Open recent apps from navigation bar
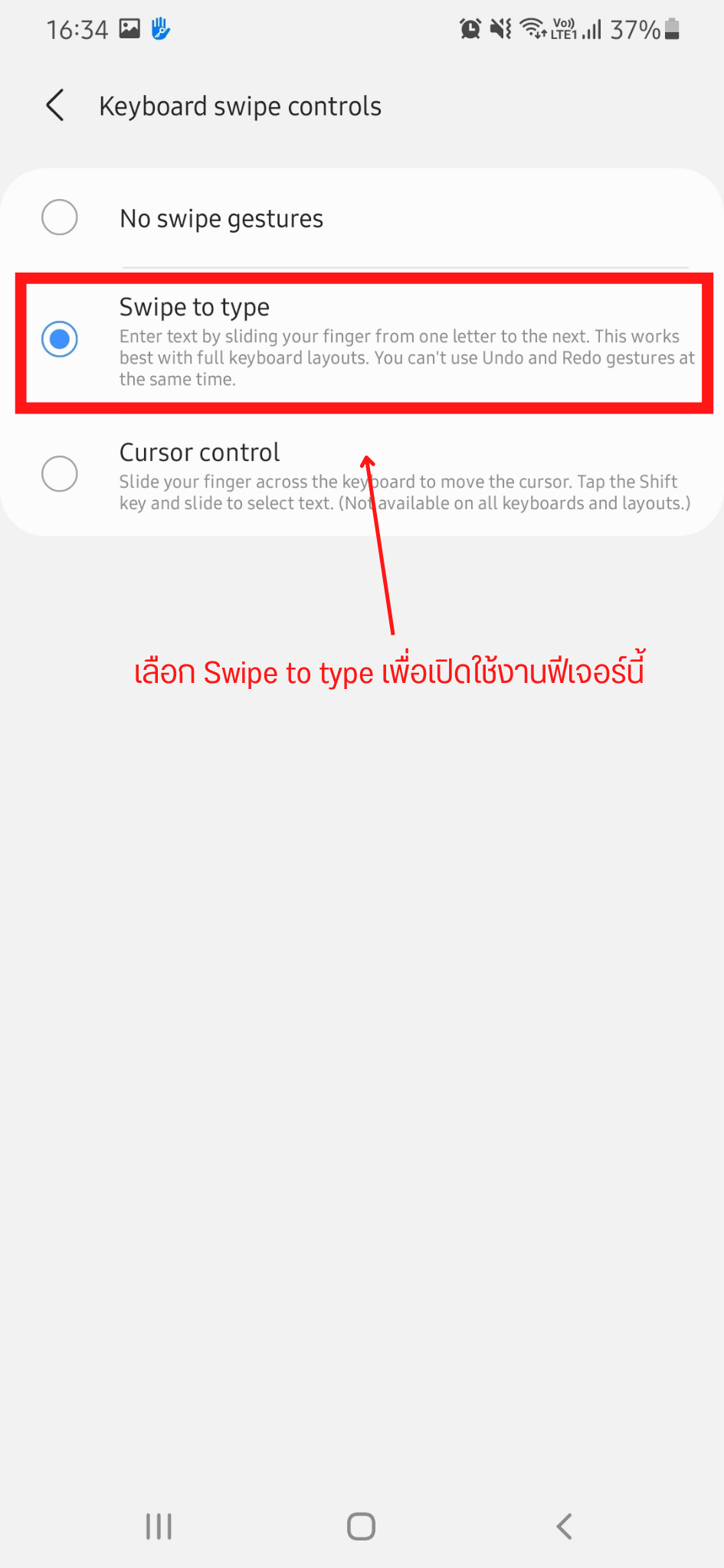The height and width of the screenshot is (1568, 724). point(159,1526)
